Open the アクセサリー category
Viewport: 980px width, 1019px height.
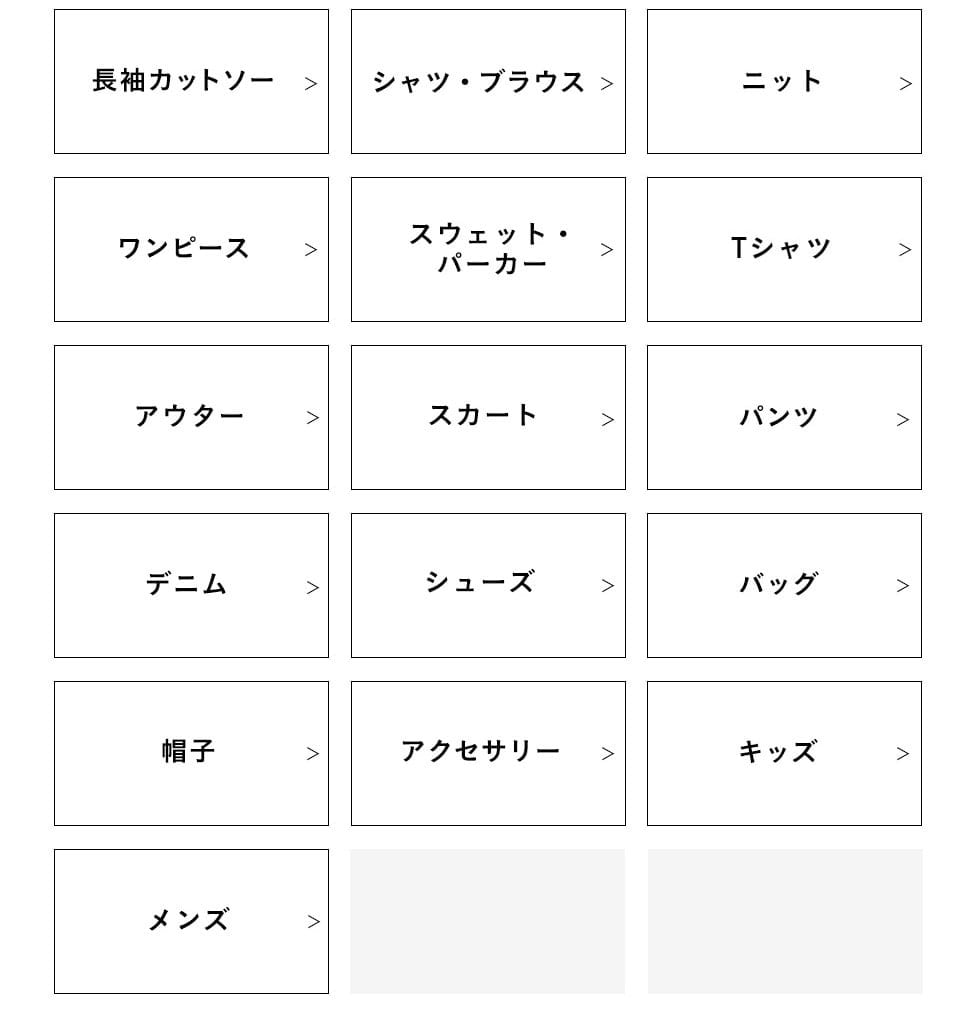pos(488,754)
